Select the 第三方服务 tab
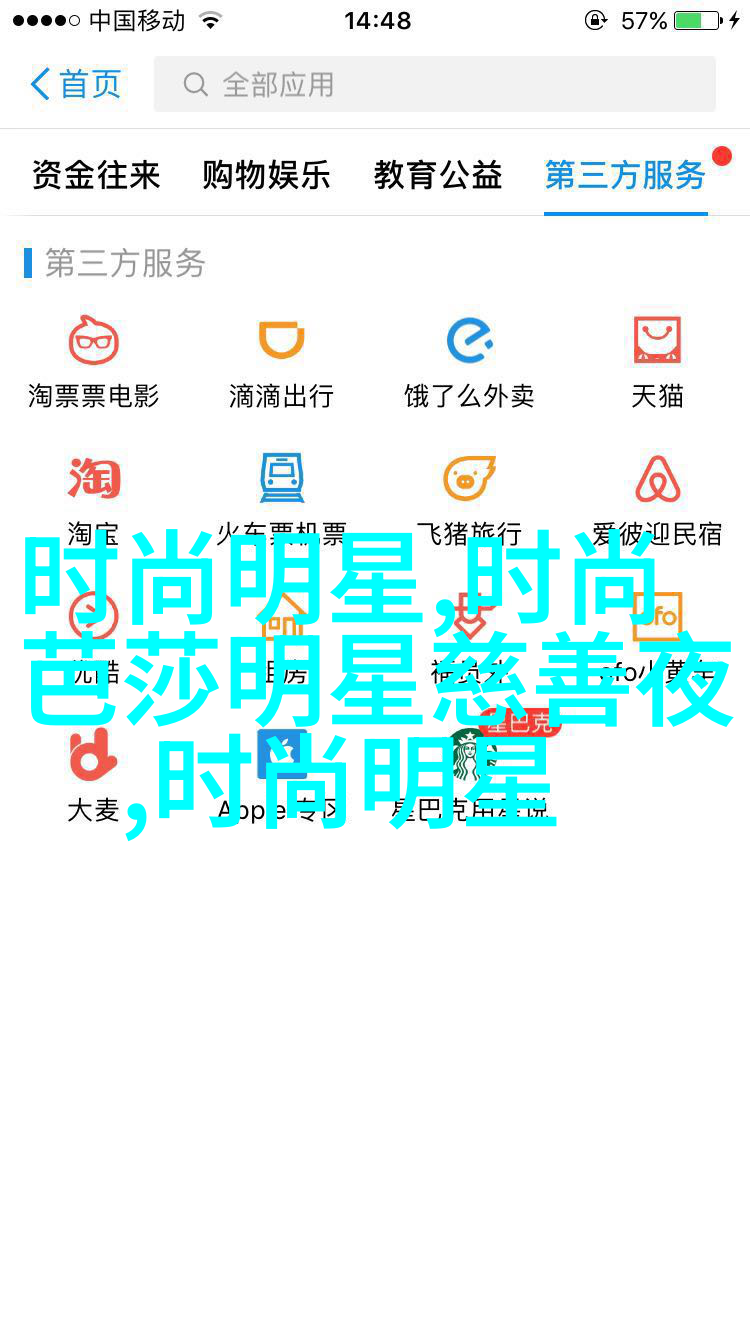This screenshot has height=1334, width=750. point(625,176)
